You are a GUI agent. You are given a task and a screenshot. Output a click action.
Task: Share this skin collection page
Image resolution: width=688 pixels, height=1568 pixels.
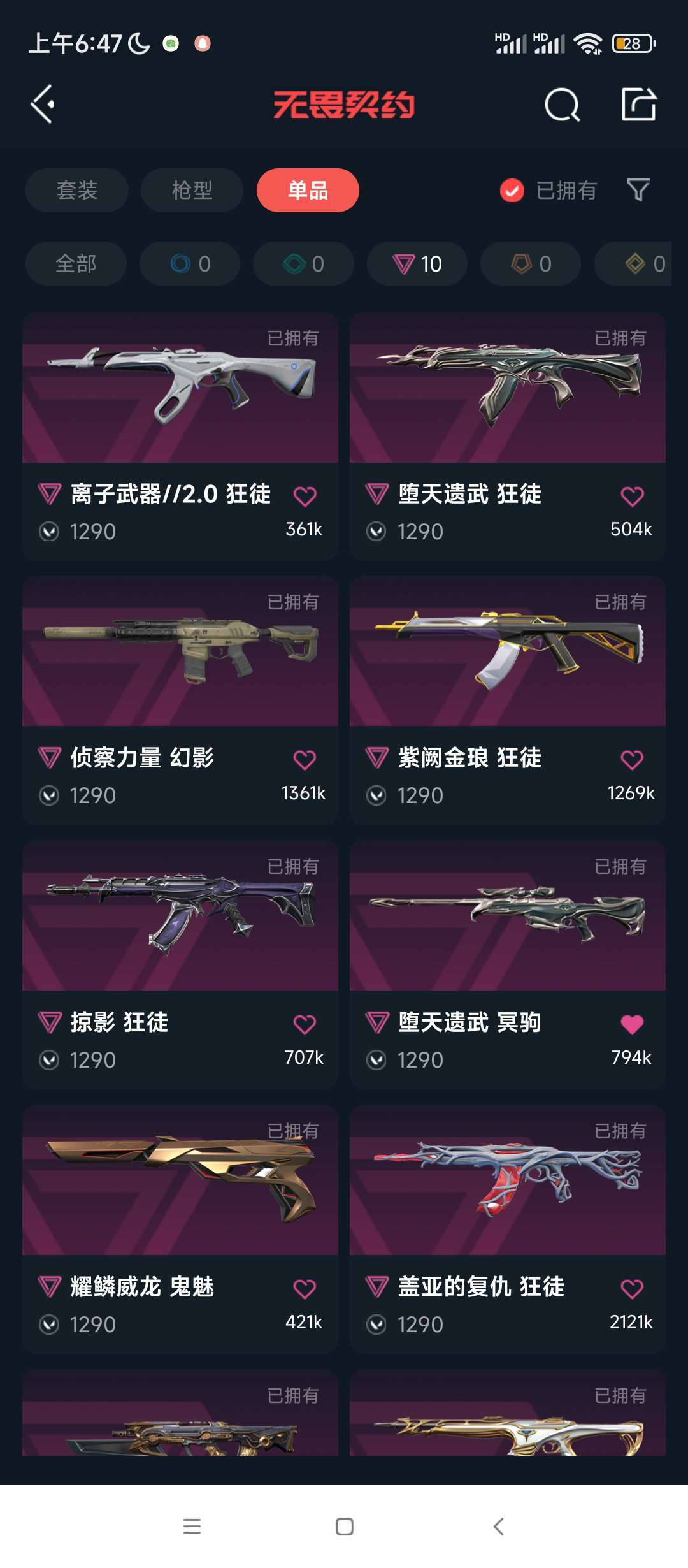638,105
